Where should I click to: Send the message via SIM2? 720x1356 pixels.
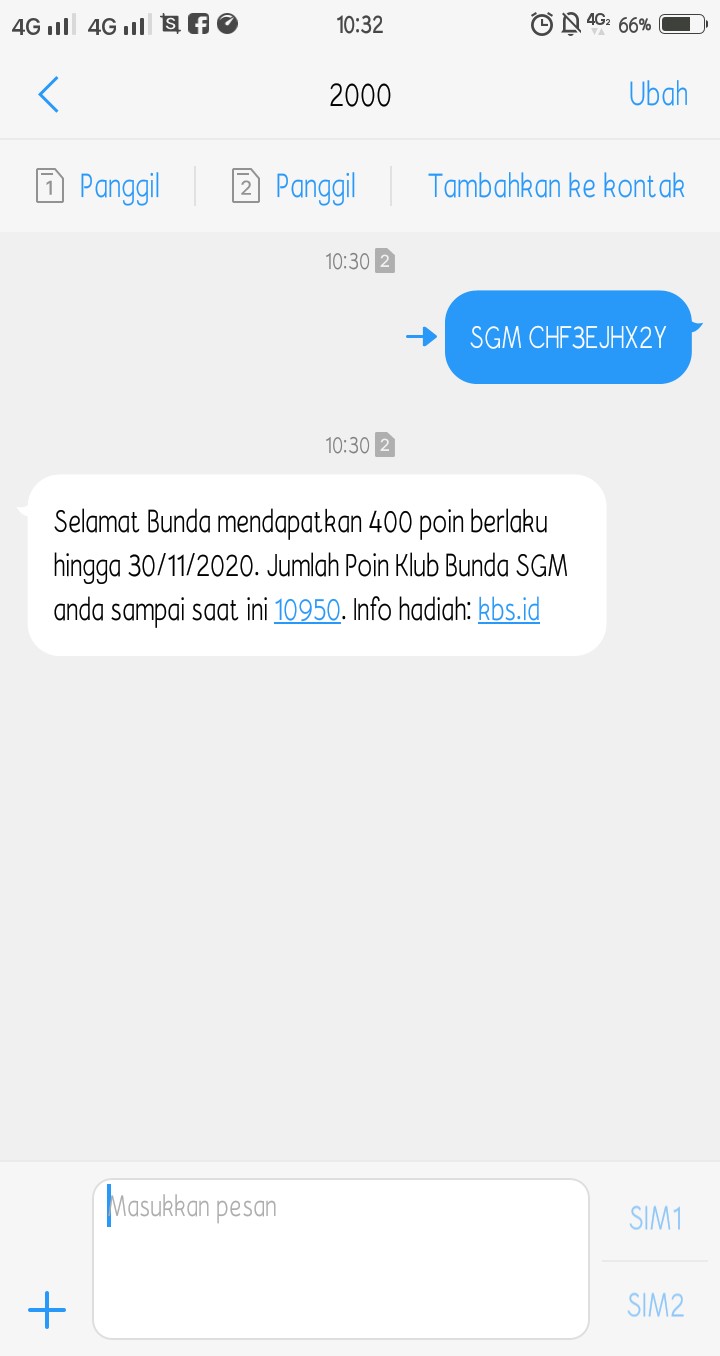pos(656,1305)
